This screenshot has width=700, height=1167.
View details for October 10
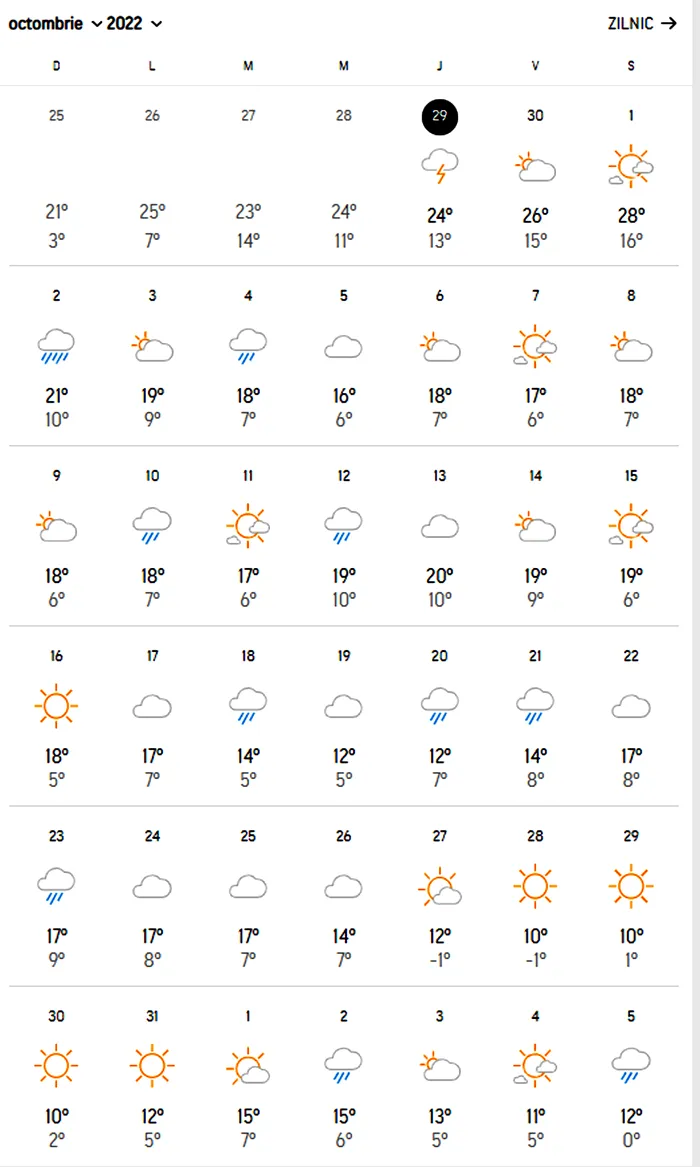[152, 536]
